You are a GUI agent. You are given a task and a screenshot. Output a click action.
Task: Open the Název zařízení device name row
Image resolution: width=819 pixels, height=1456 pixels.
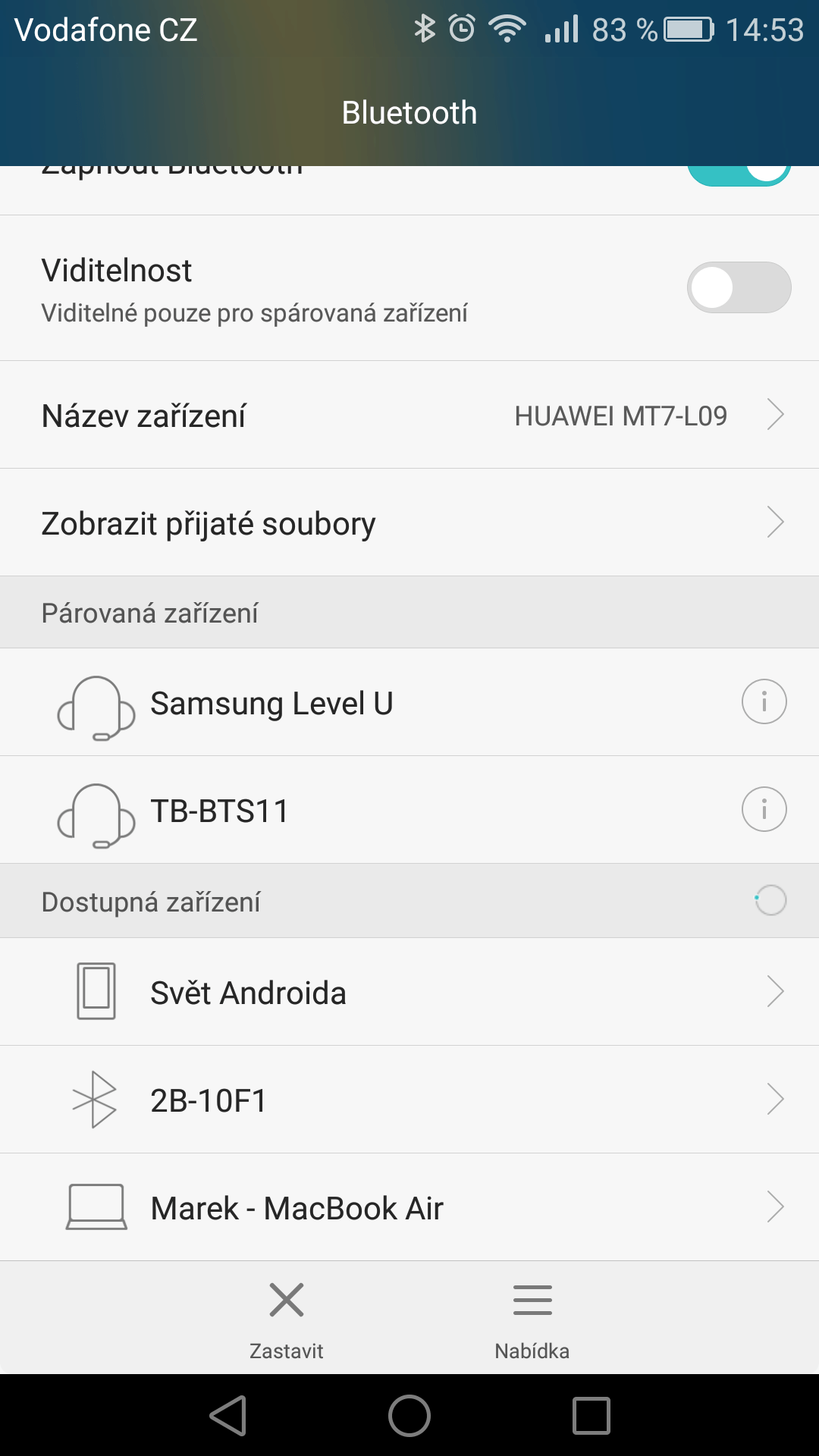(x=409, y=415)
